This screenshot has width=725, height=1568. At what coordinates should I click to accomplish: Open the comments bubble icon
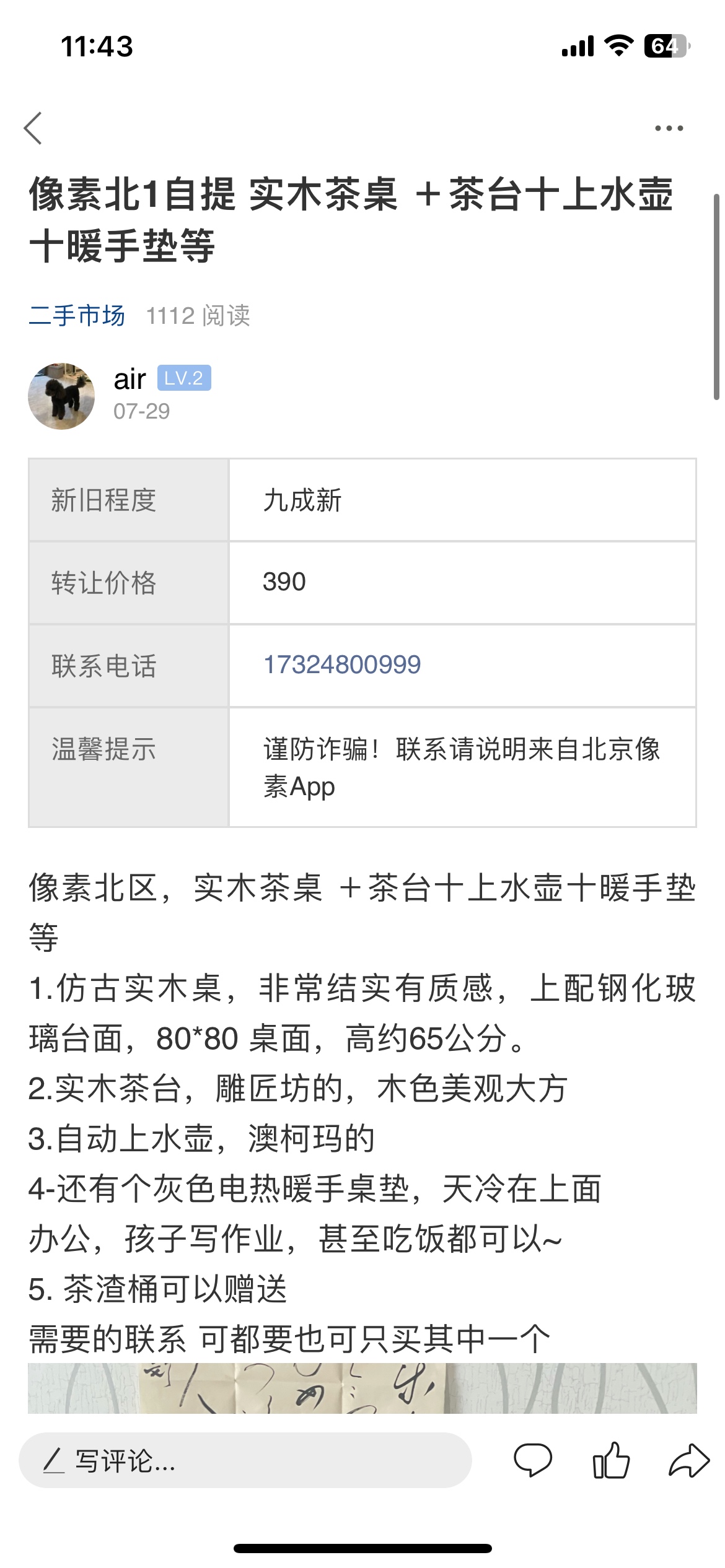tap(532, 1460)
